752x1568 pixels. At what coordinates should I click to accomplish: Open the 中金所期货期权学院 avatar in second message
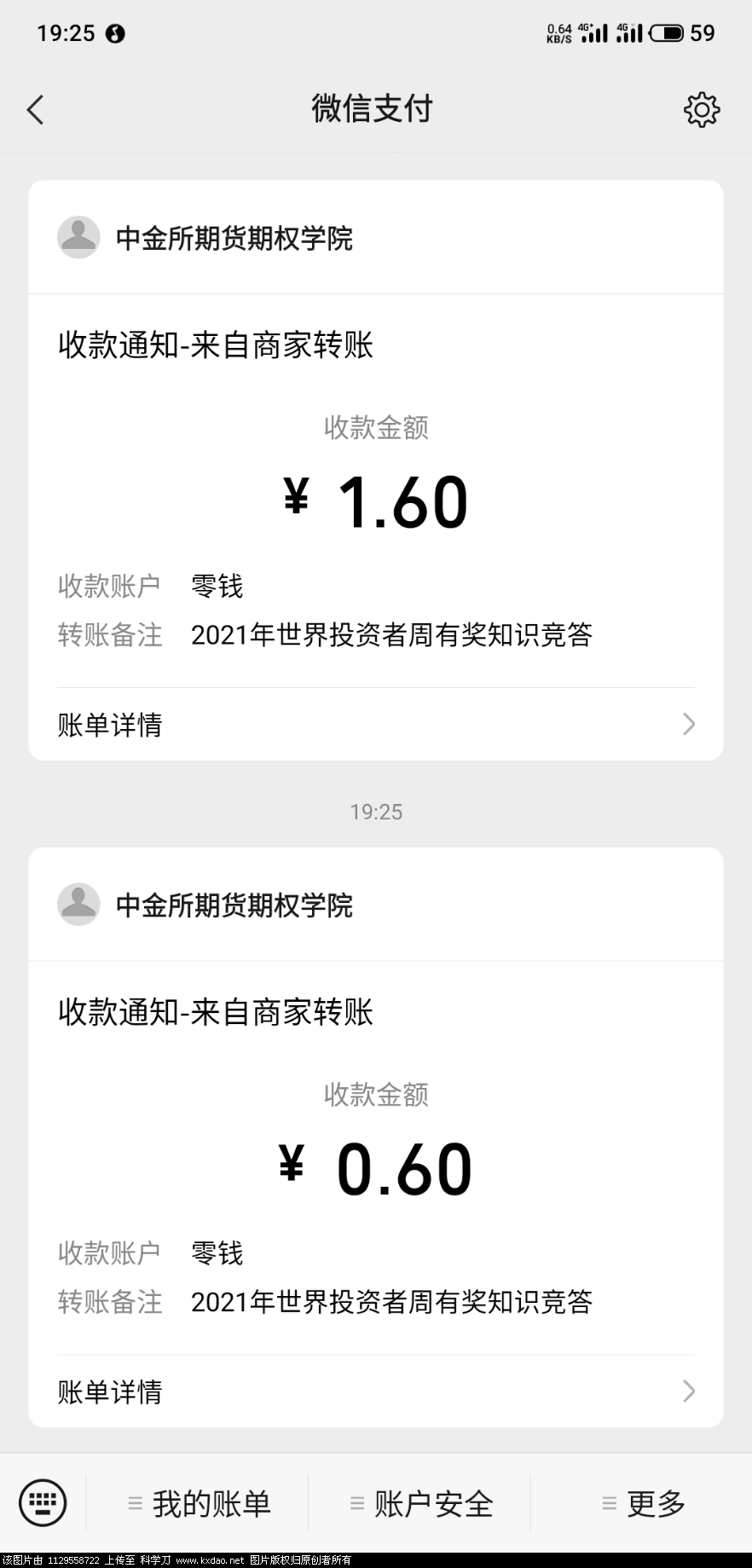tap(78, 904)
